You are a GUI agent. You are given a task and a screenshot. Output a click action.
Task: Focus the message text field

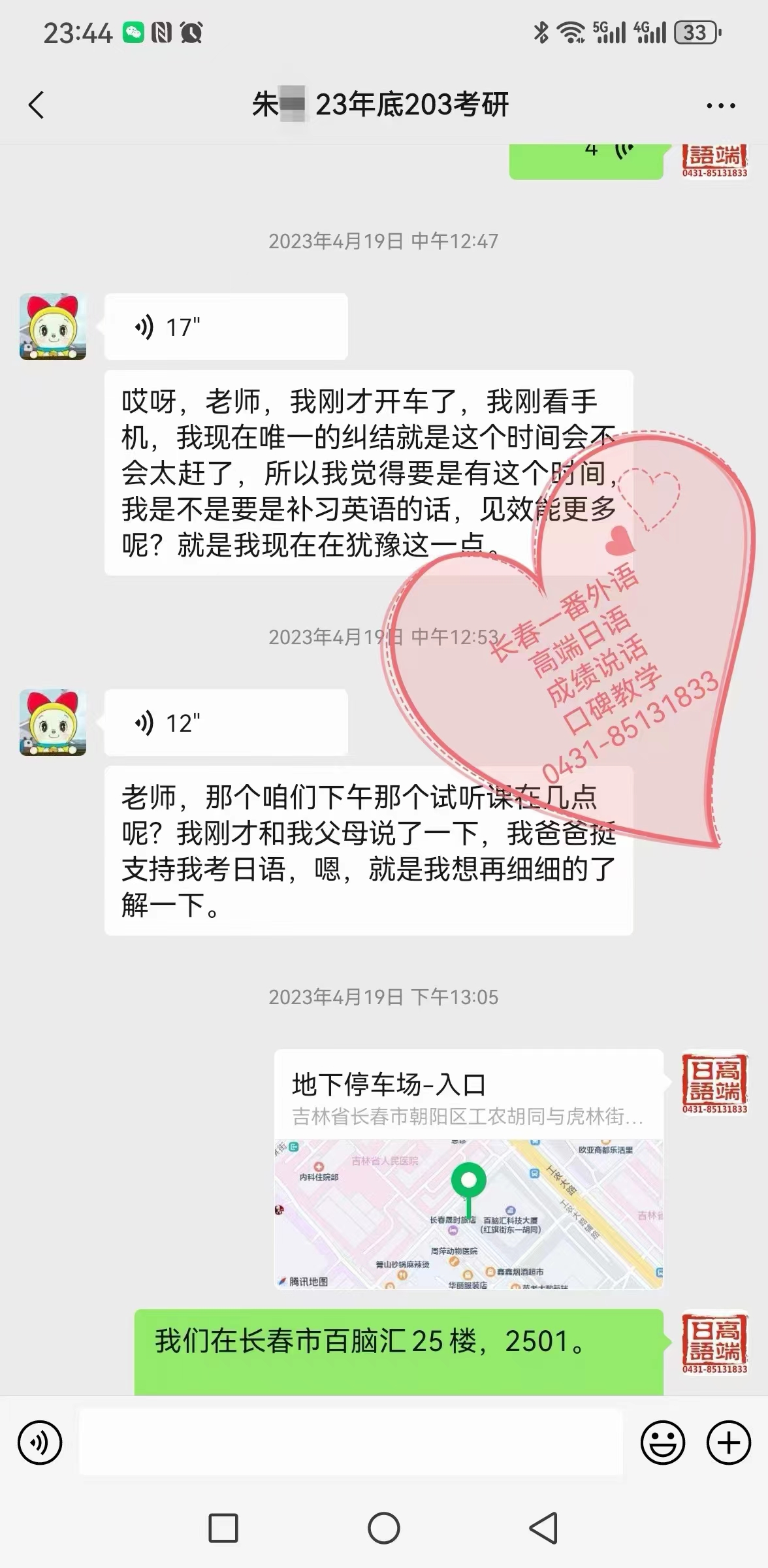pos(350,1443)
